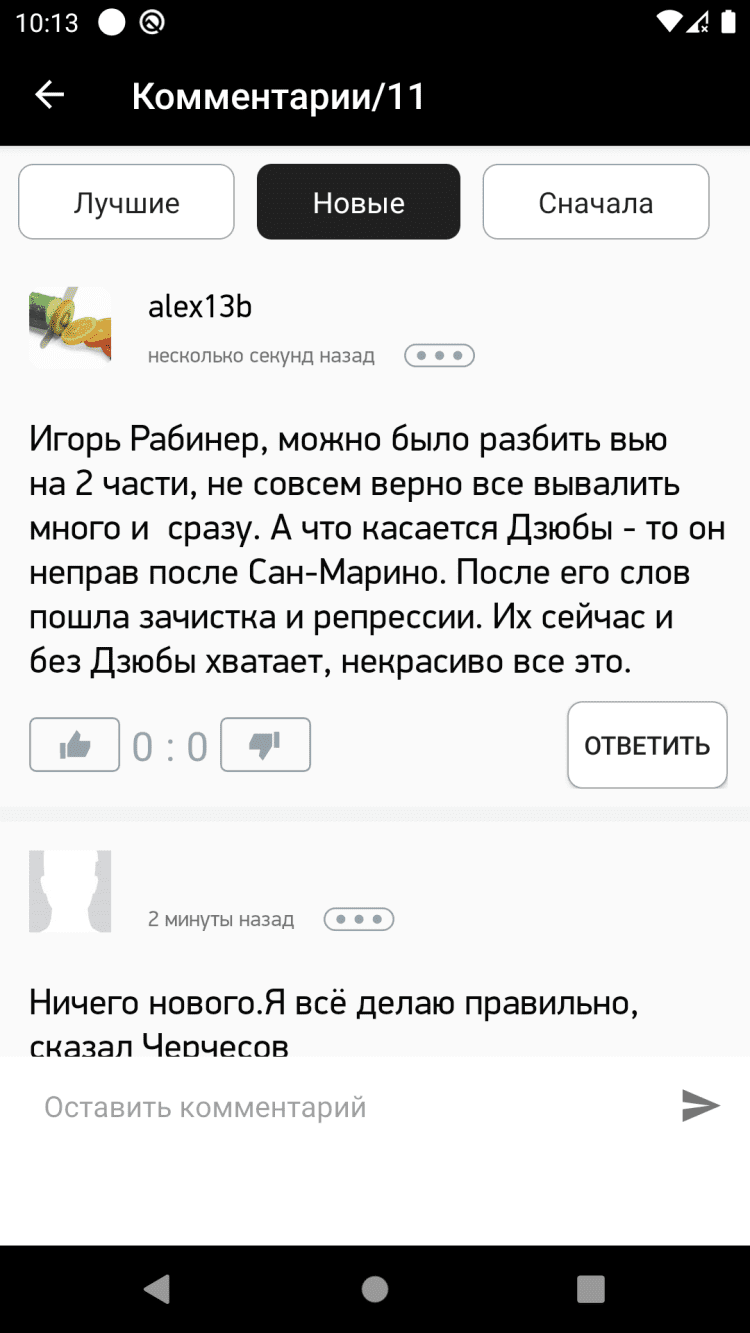Like alex13b's comment
This screenshot has height=1333, width=750.
tap(75, 745)
